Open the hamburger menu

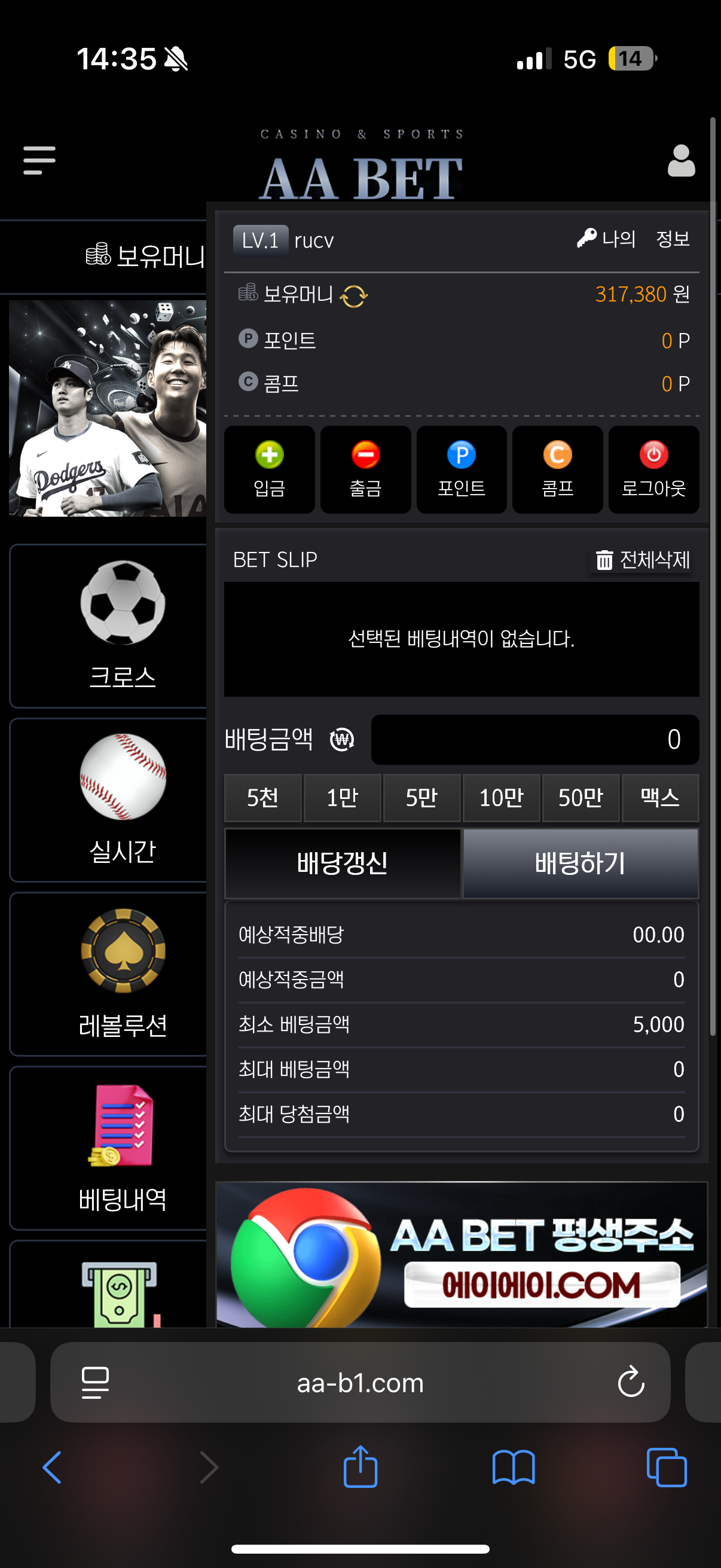39,160
